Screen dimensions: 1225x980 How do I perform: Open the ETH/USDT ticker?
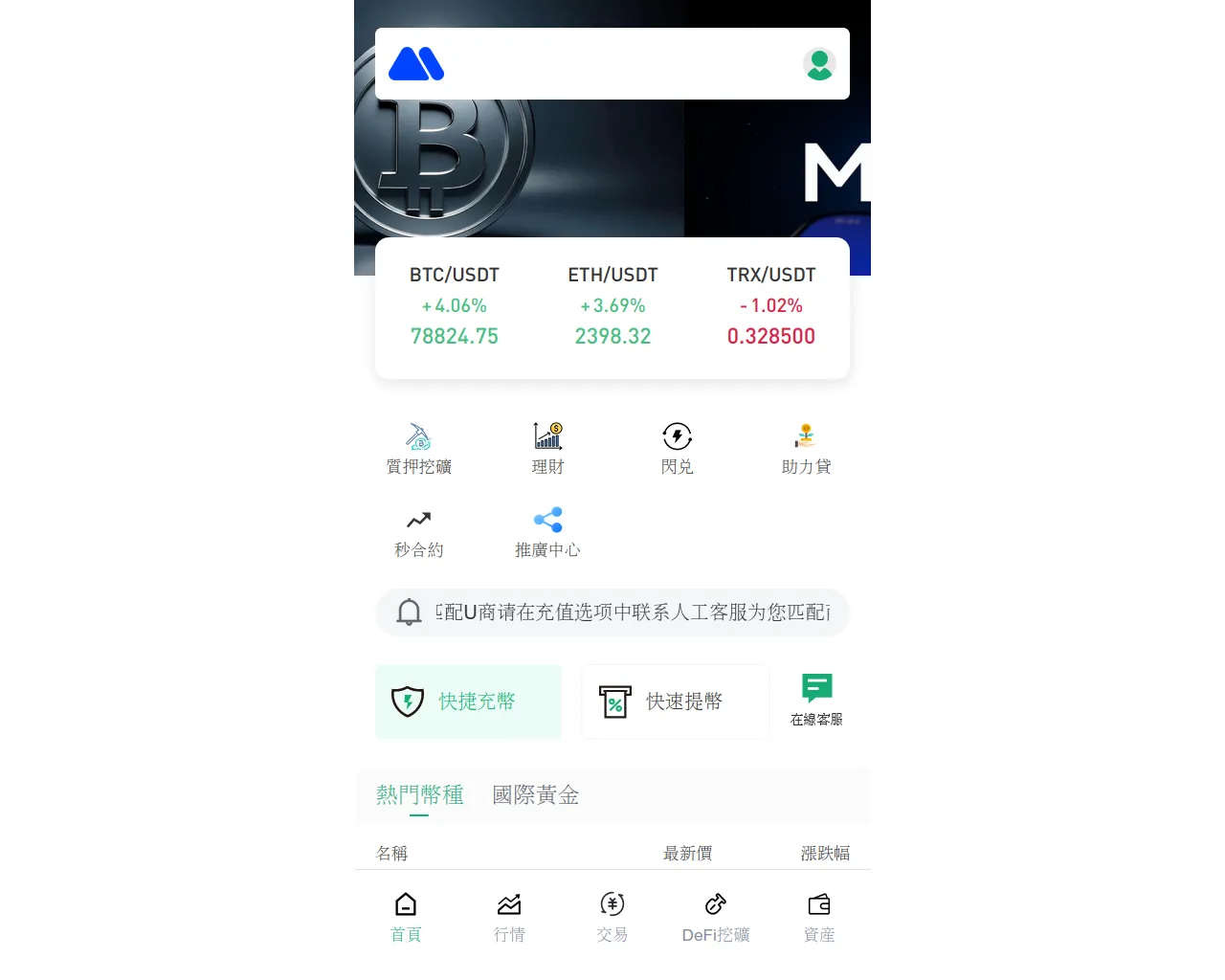pyautogui.click(x=612, y=306)
